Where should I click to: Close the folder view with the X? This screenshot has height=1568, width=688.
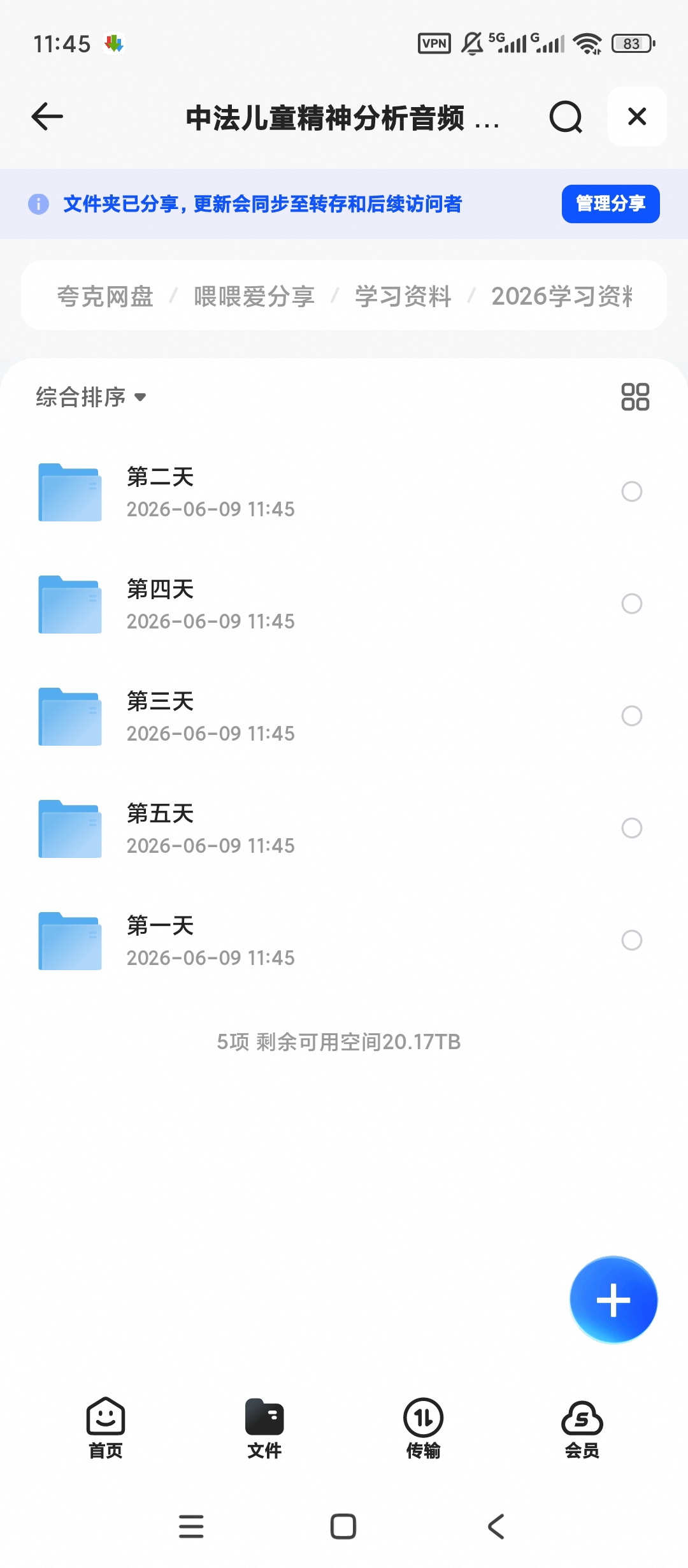point(637,117)
